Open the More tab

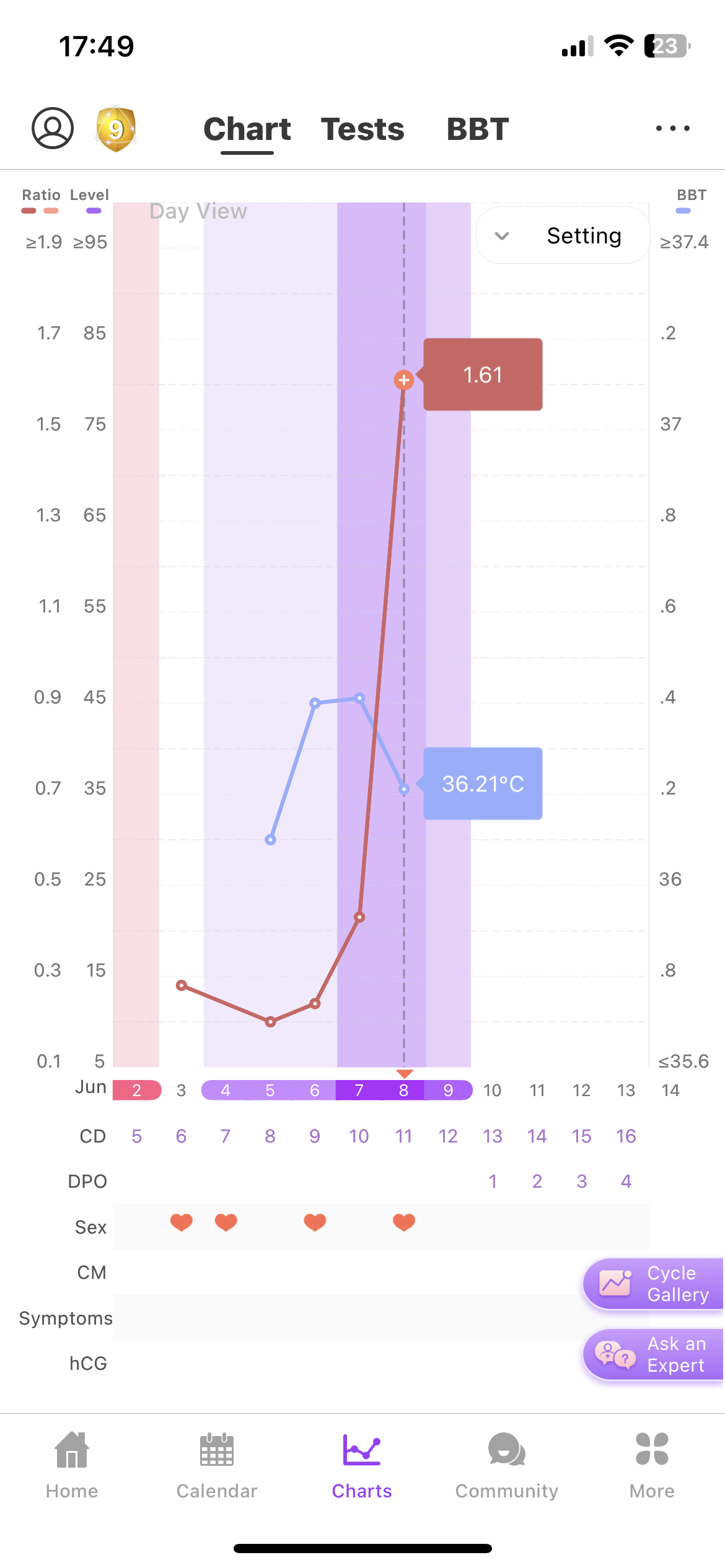pos(652,1465)
